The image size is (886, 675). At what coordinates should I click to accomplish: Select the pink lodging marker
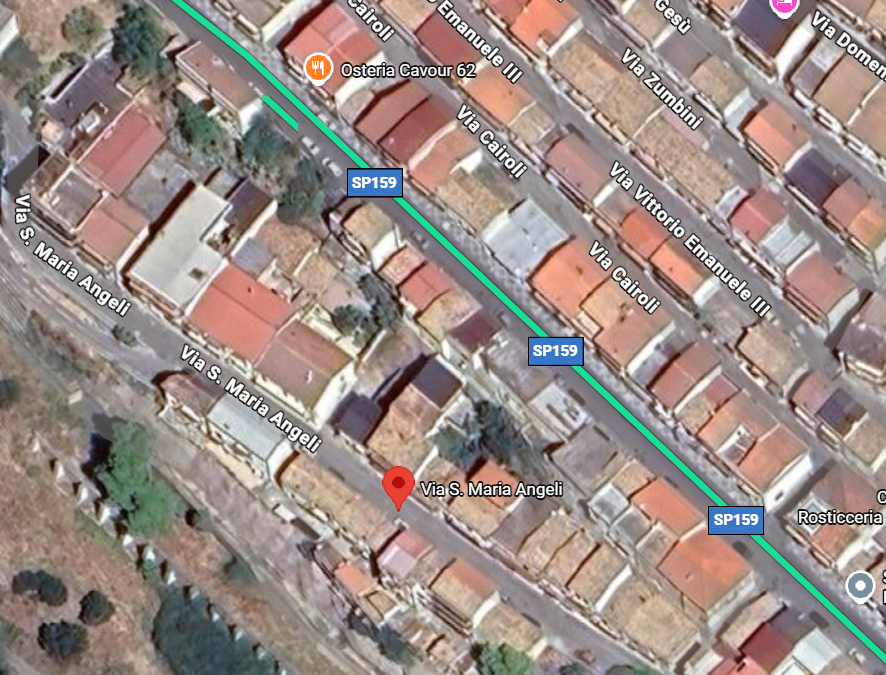785,7
